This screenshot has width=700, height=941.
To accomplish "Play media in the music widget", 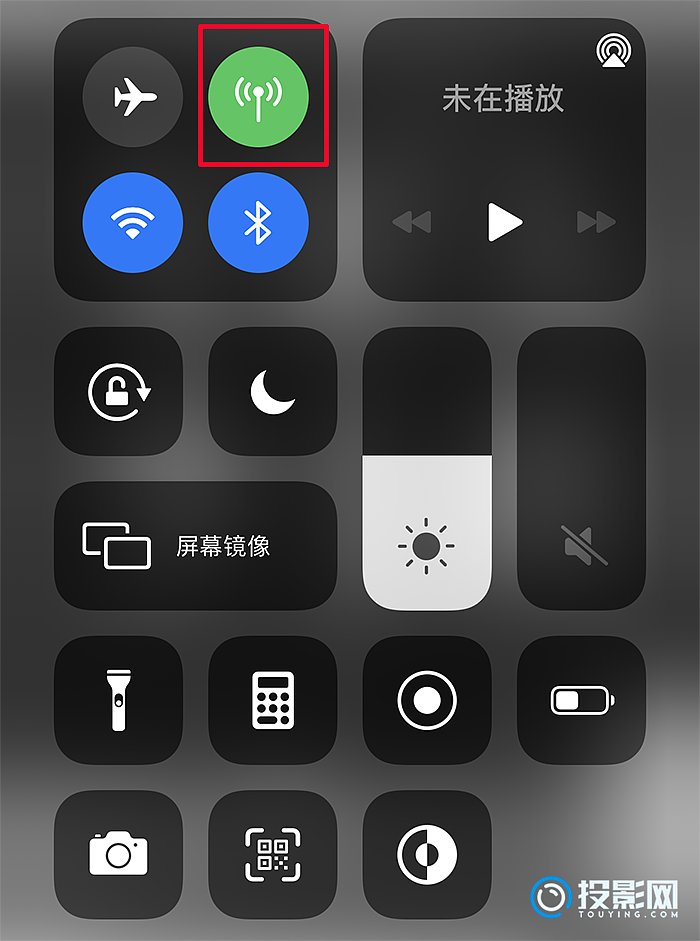I will pos(504,221).
